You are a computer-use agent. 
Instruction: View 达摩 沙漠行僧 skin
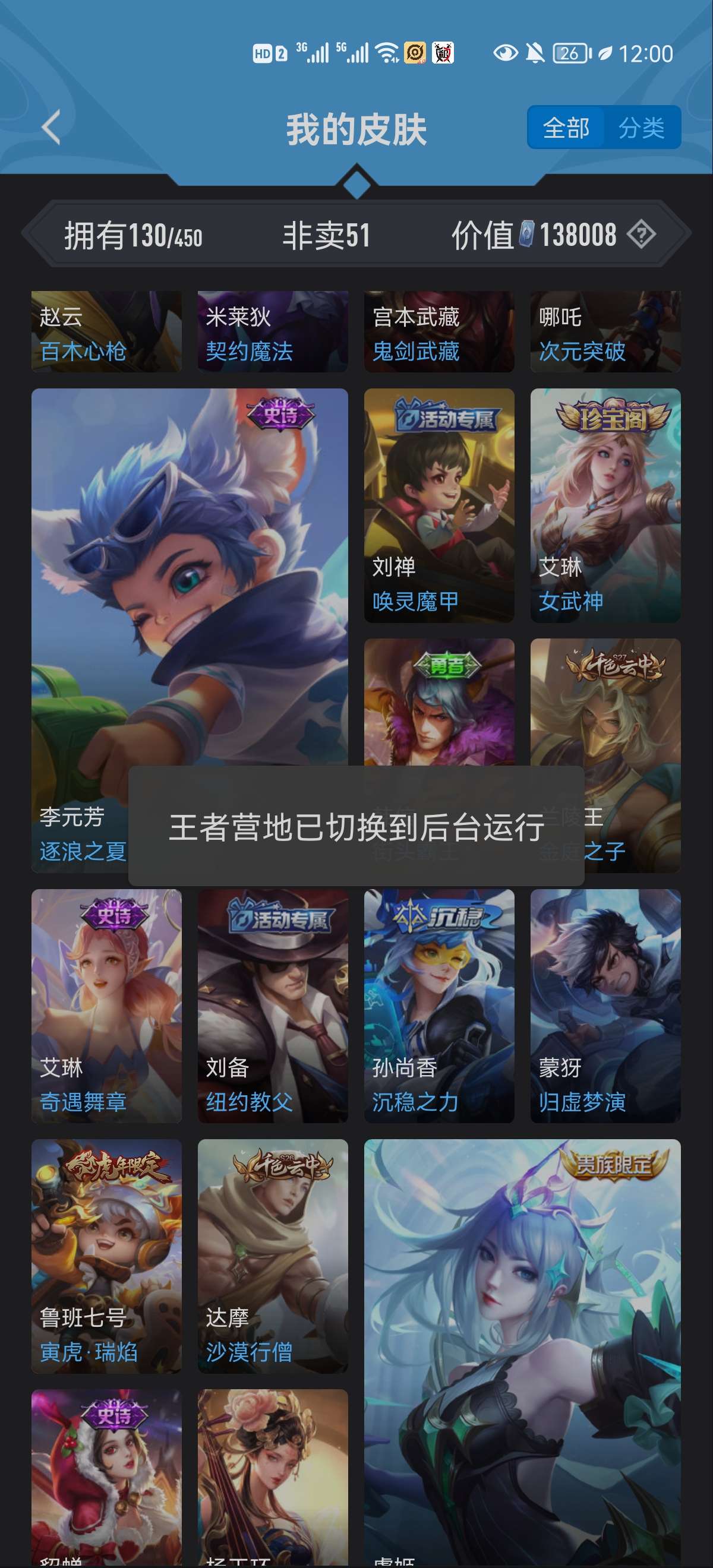(273, 1256)
